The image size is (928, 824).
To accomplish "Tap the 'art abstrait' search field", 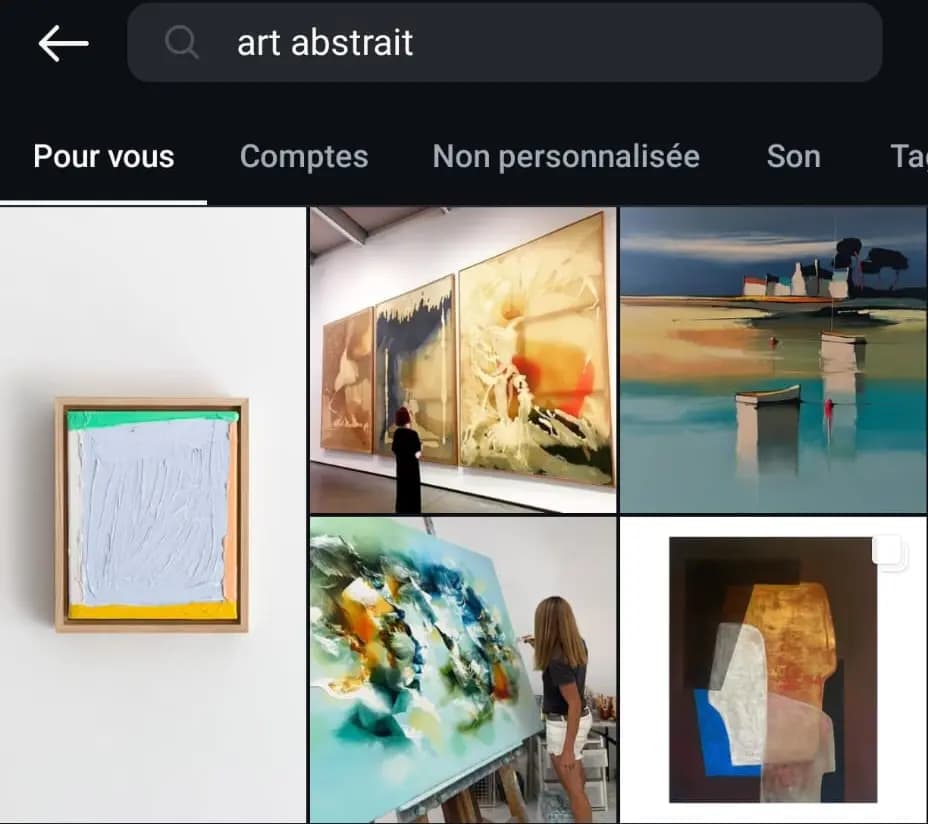I will point(505,43).
